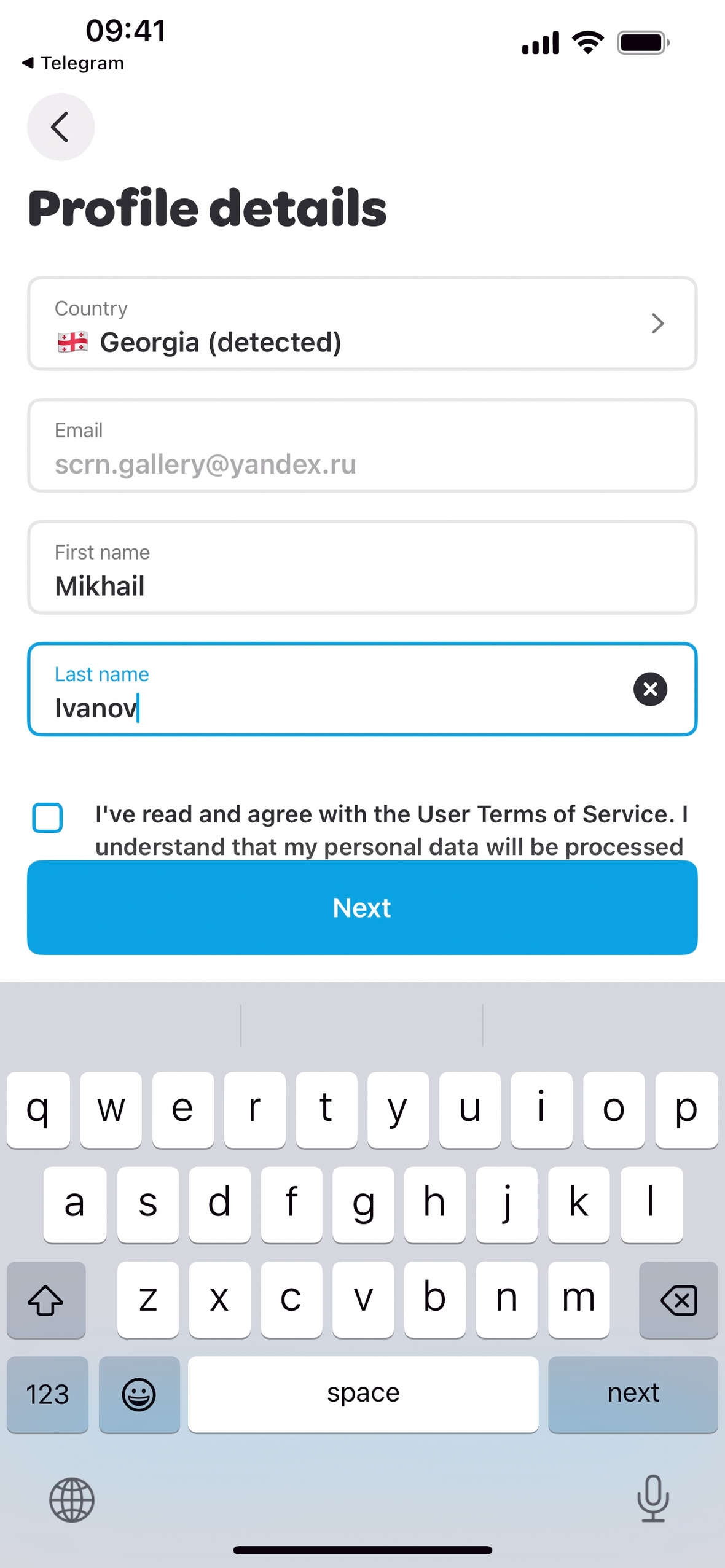Screen dimensions: 725x1568
Task: Return to Telegram via status bar link
Action: [x=74, y=63]
